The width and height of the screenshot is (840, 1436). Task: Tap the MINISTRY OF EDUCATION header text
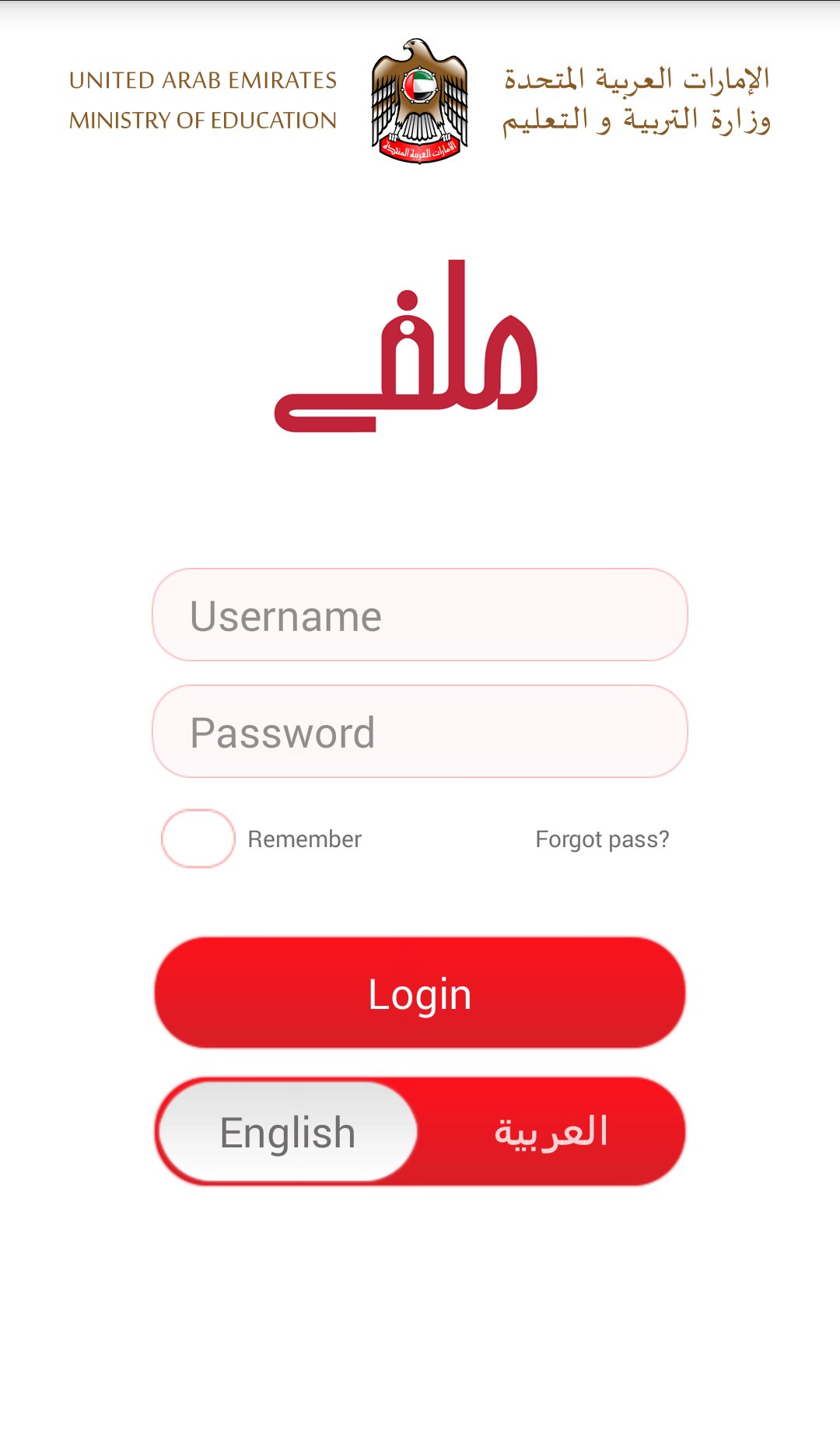(205, 121)
